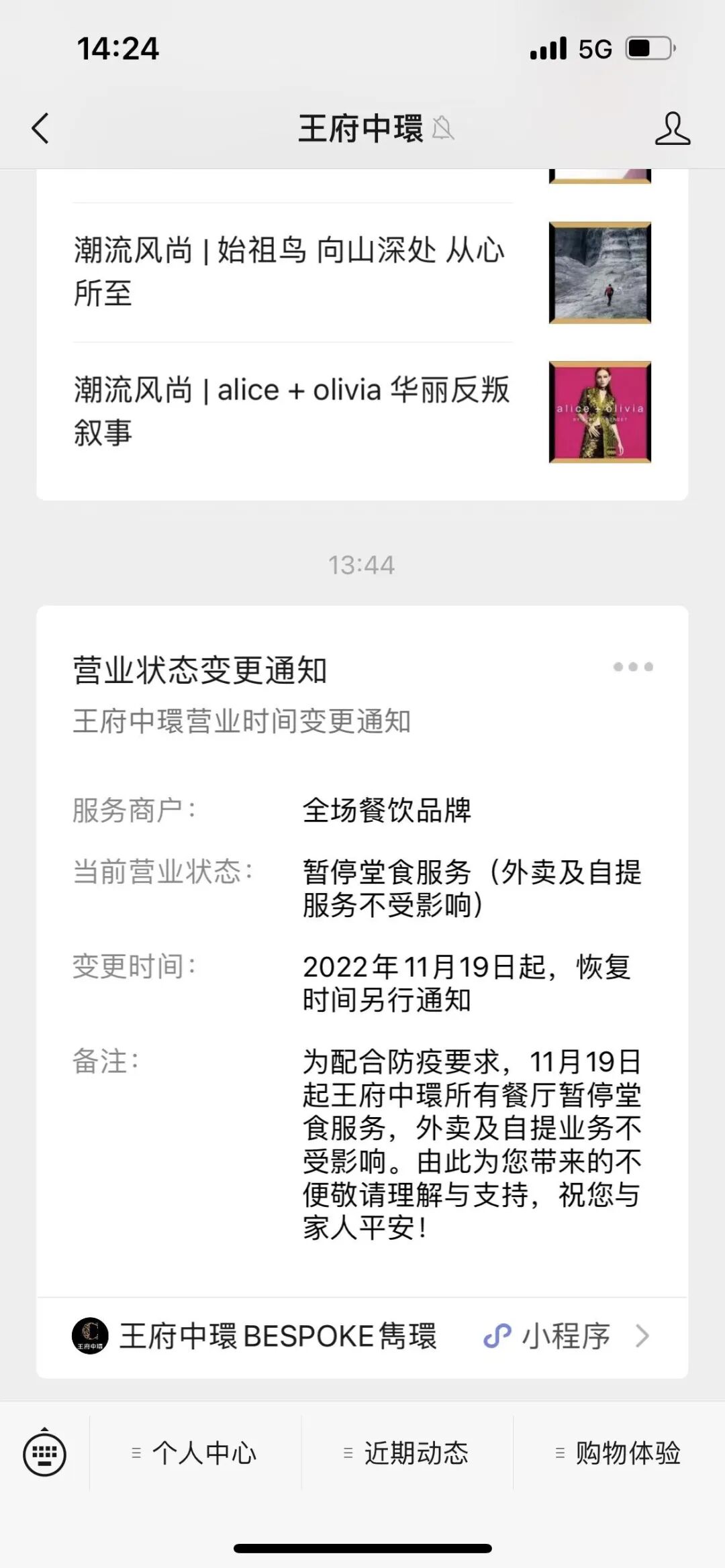This screenshot has height=1568, width=725.
Task: Go back from 王府中環 chat
Action: click(41, 128)
